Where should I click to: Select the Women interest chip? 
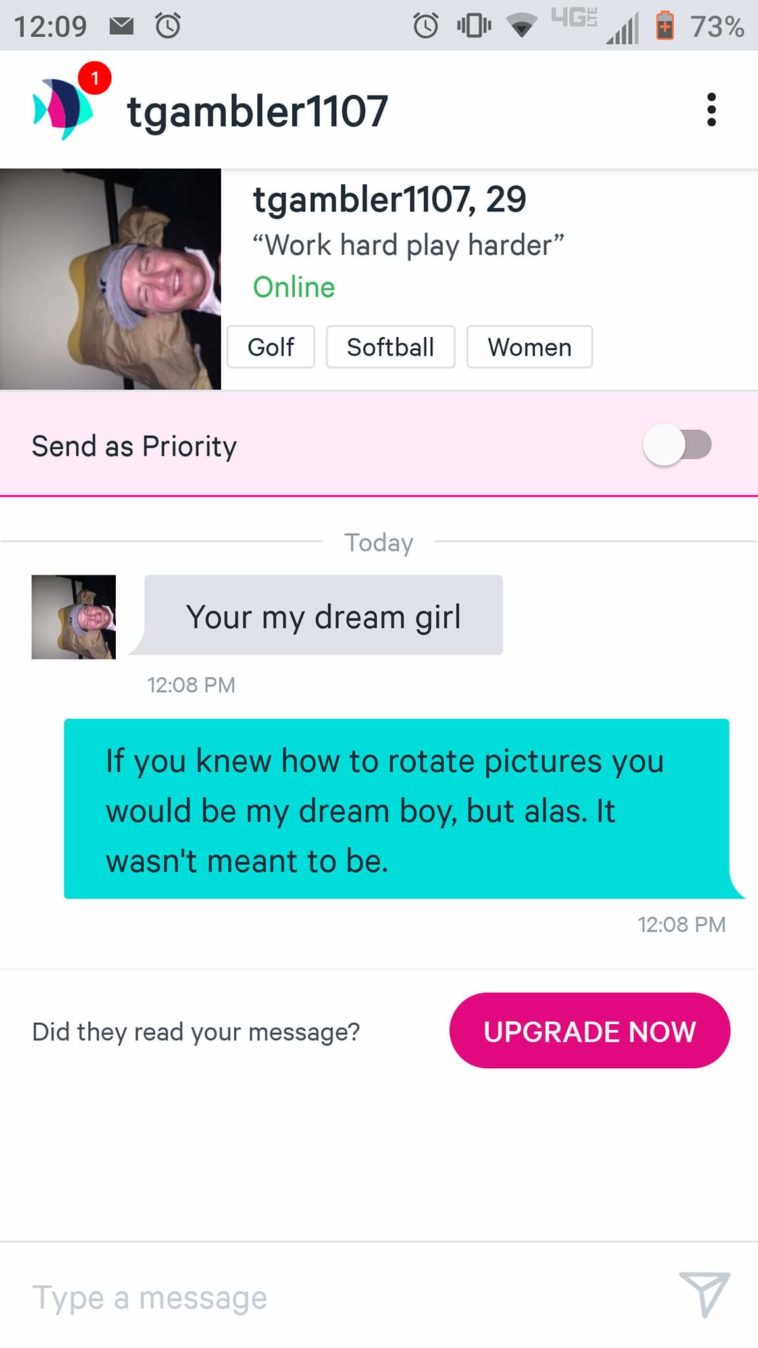[x=529, y=347]
